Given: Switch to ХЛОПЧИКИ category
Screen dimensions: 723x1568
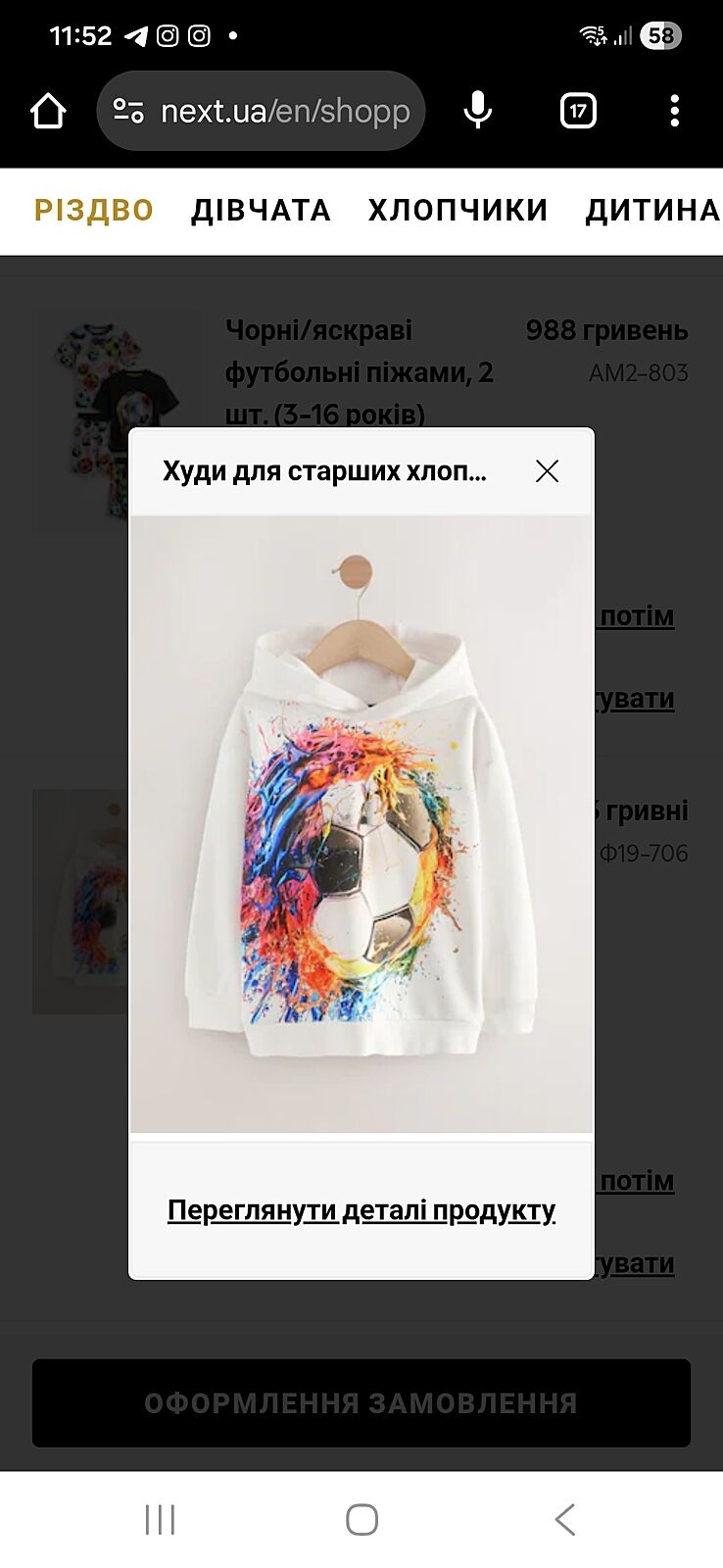Looking at the screenshot, I should coord(458,211).
